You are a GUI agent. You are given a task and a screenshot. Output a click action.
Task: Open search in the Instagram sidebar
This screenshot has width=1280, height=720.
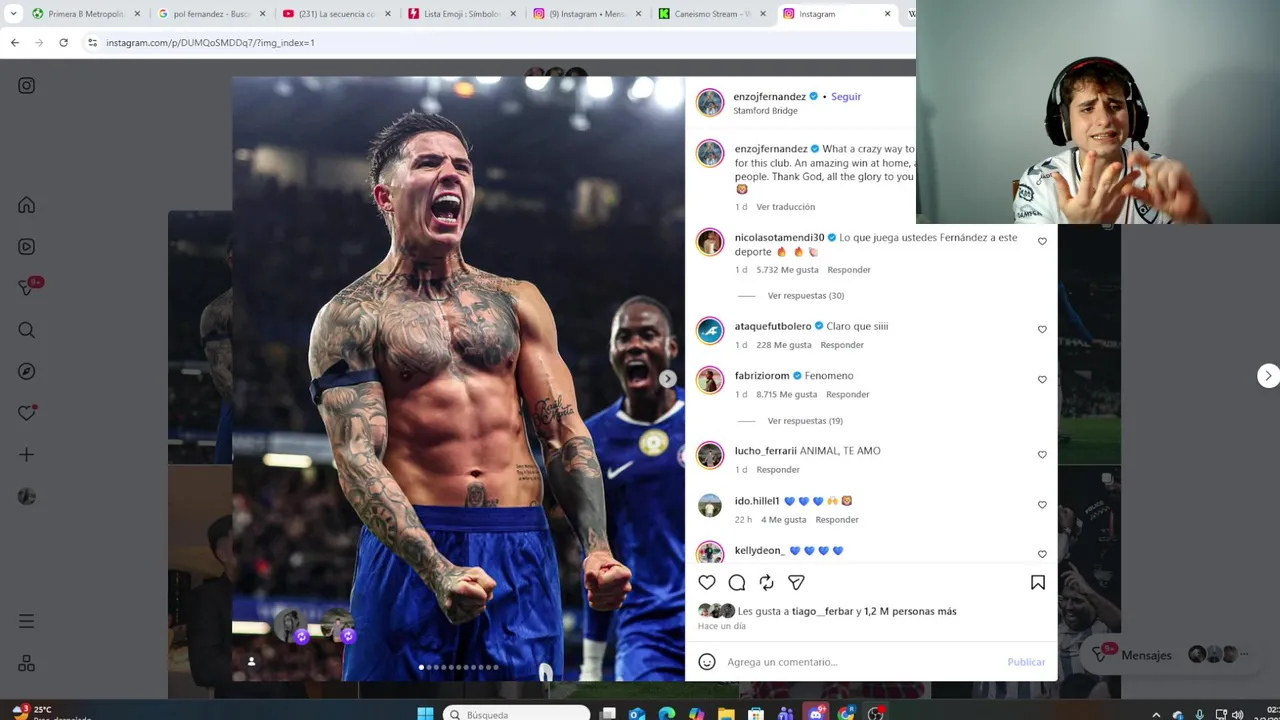tap(27, 330)
